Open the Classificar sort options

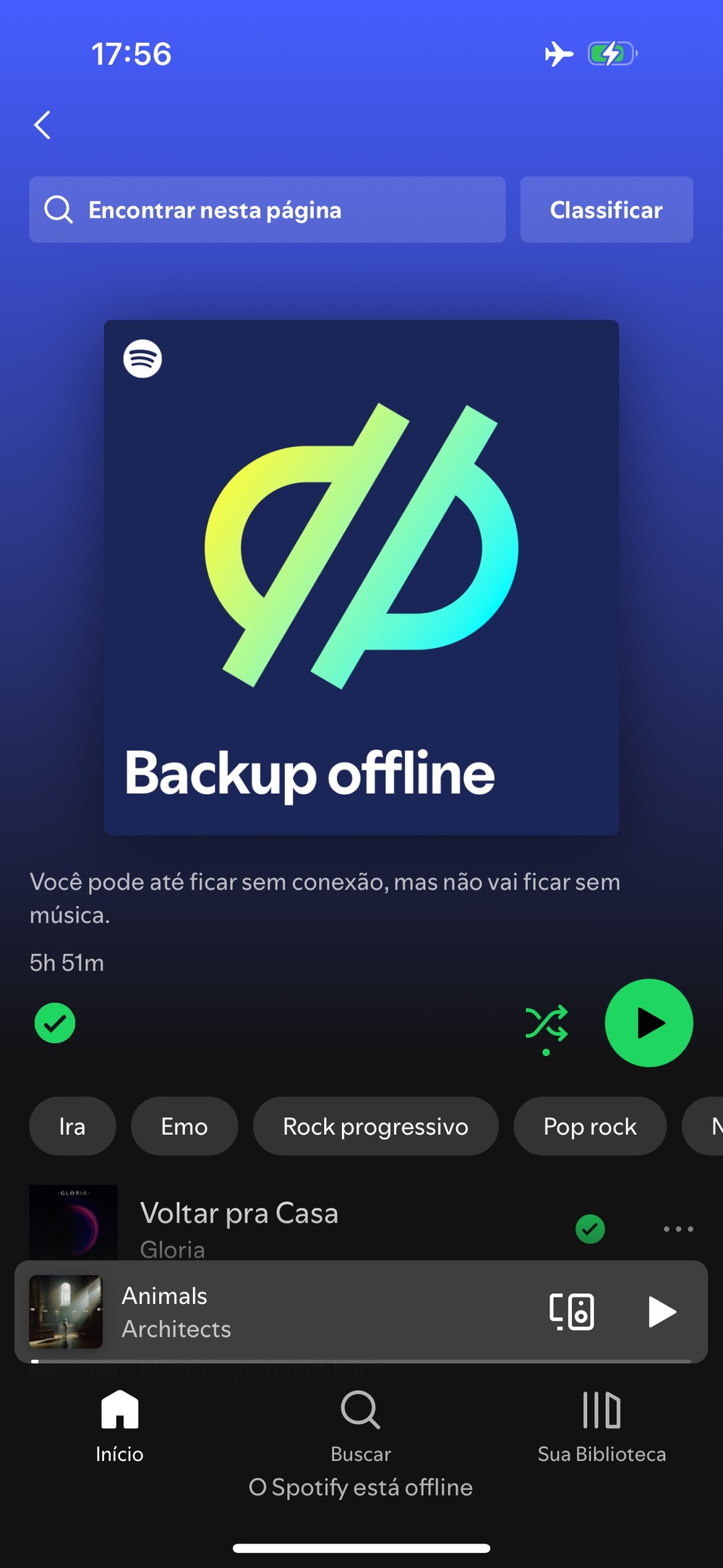click(606, 210)
